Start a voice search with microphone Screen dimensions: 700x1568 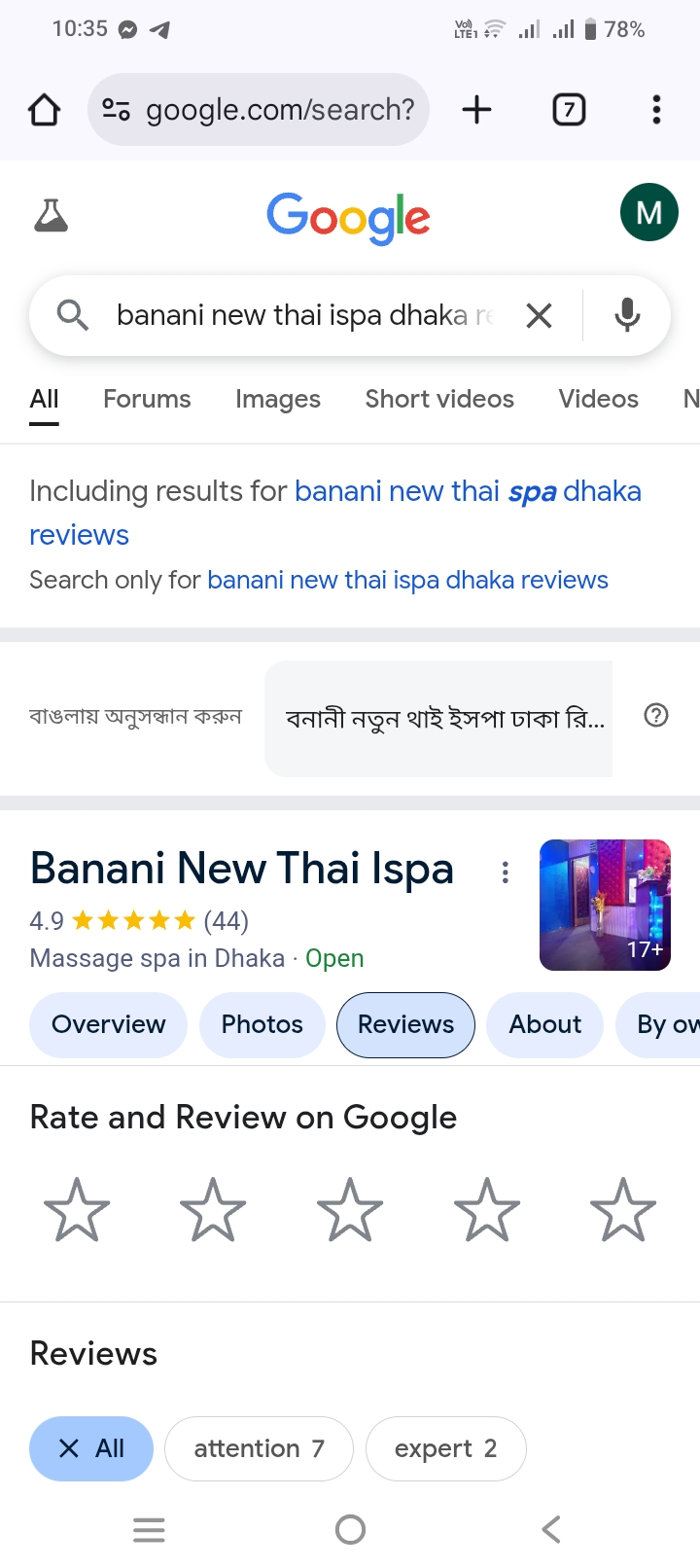click(x=627, y=315)
